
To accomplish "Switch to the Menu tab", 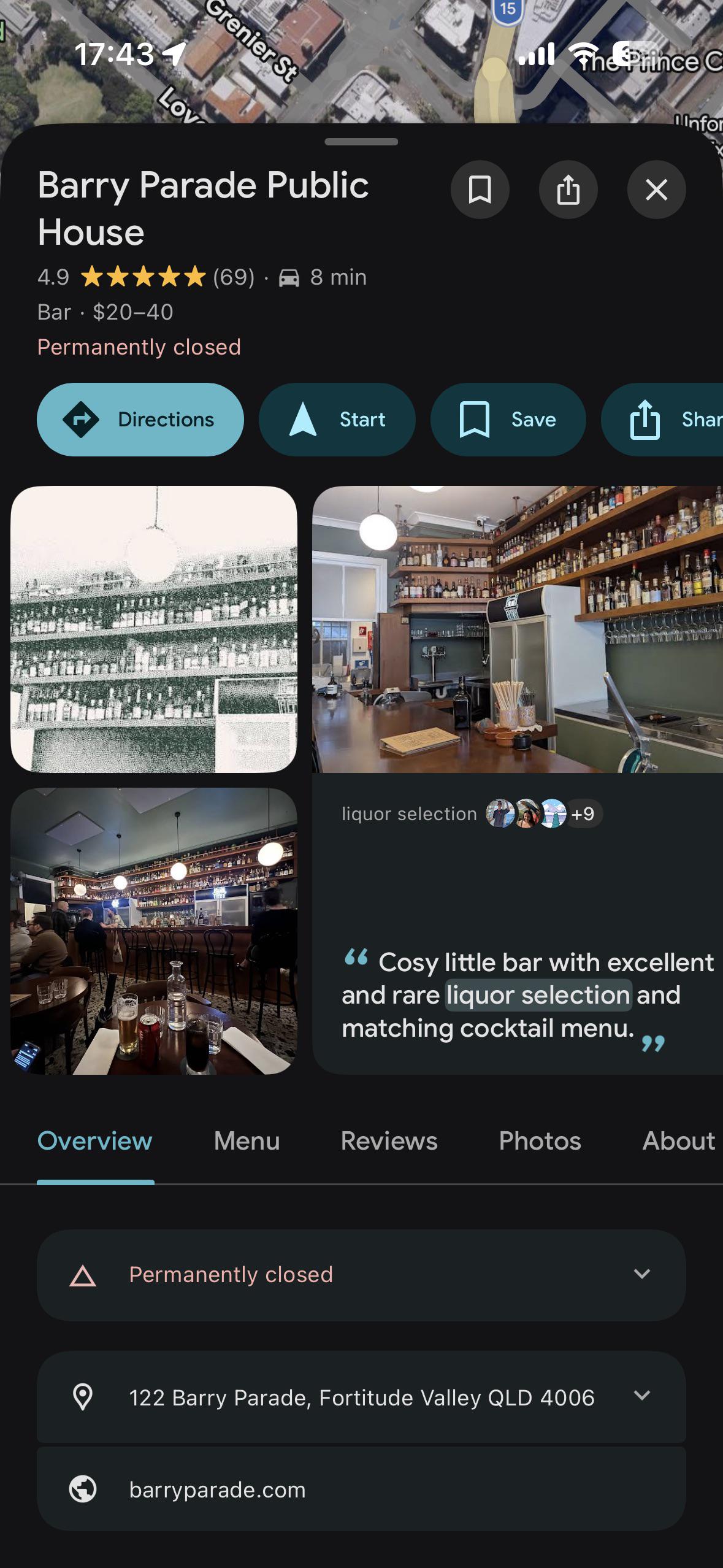I will tap(247, 1141).
